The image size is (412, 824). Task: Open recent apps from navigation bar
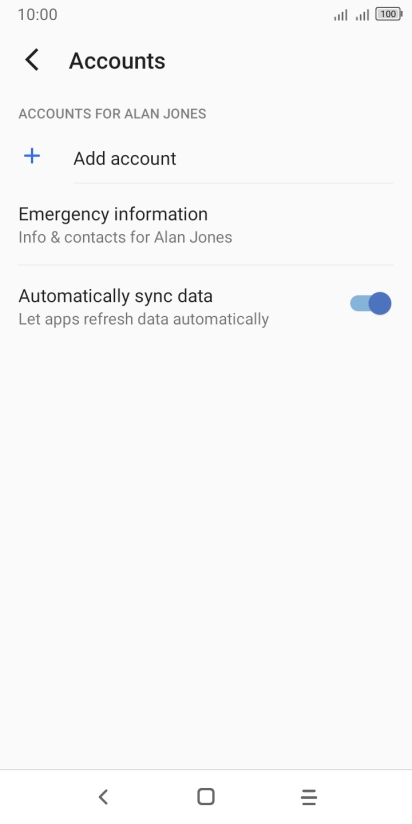[x=309, y=797]
